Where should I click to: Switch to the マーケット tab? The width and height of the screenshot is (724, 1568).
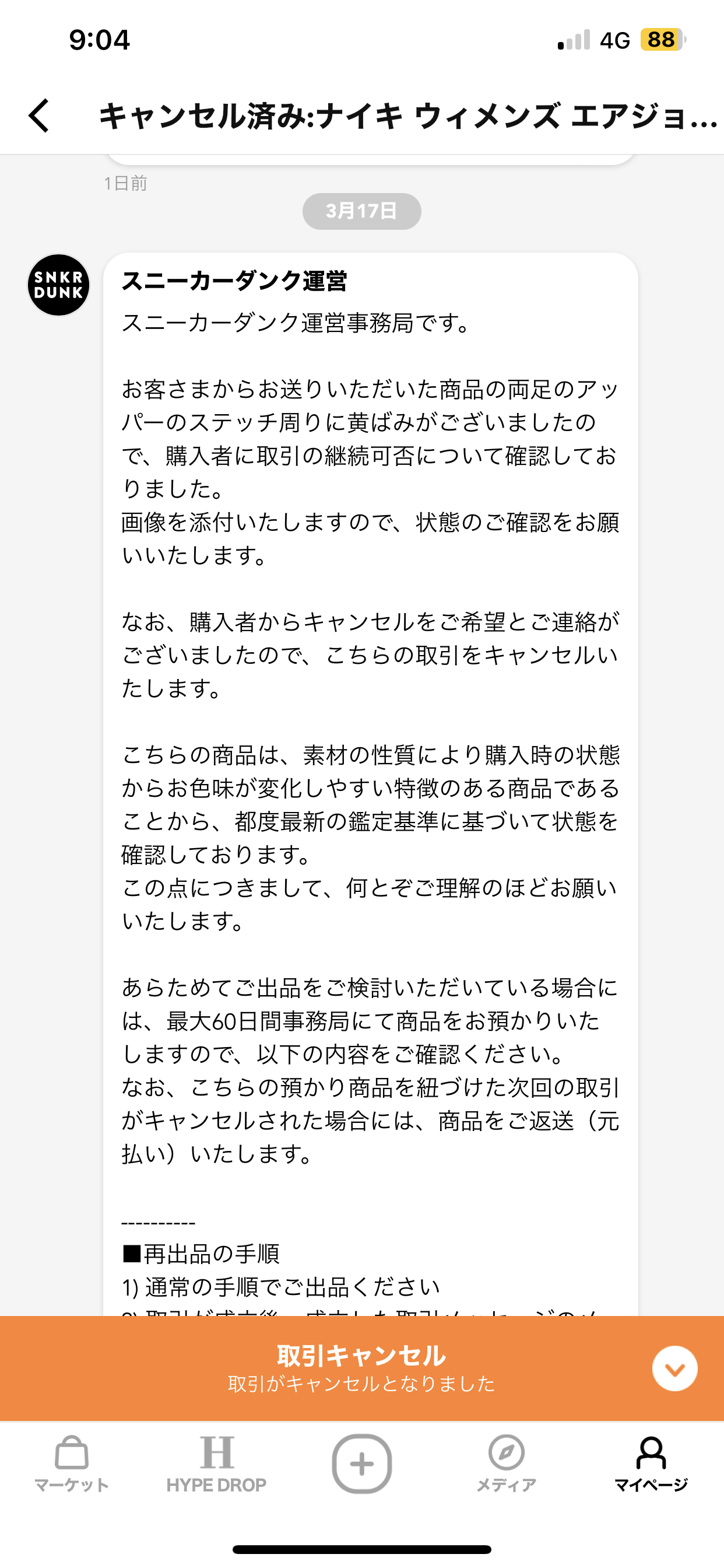pyautogui.click(x=72, y=1464)
